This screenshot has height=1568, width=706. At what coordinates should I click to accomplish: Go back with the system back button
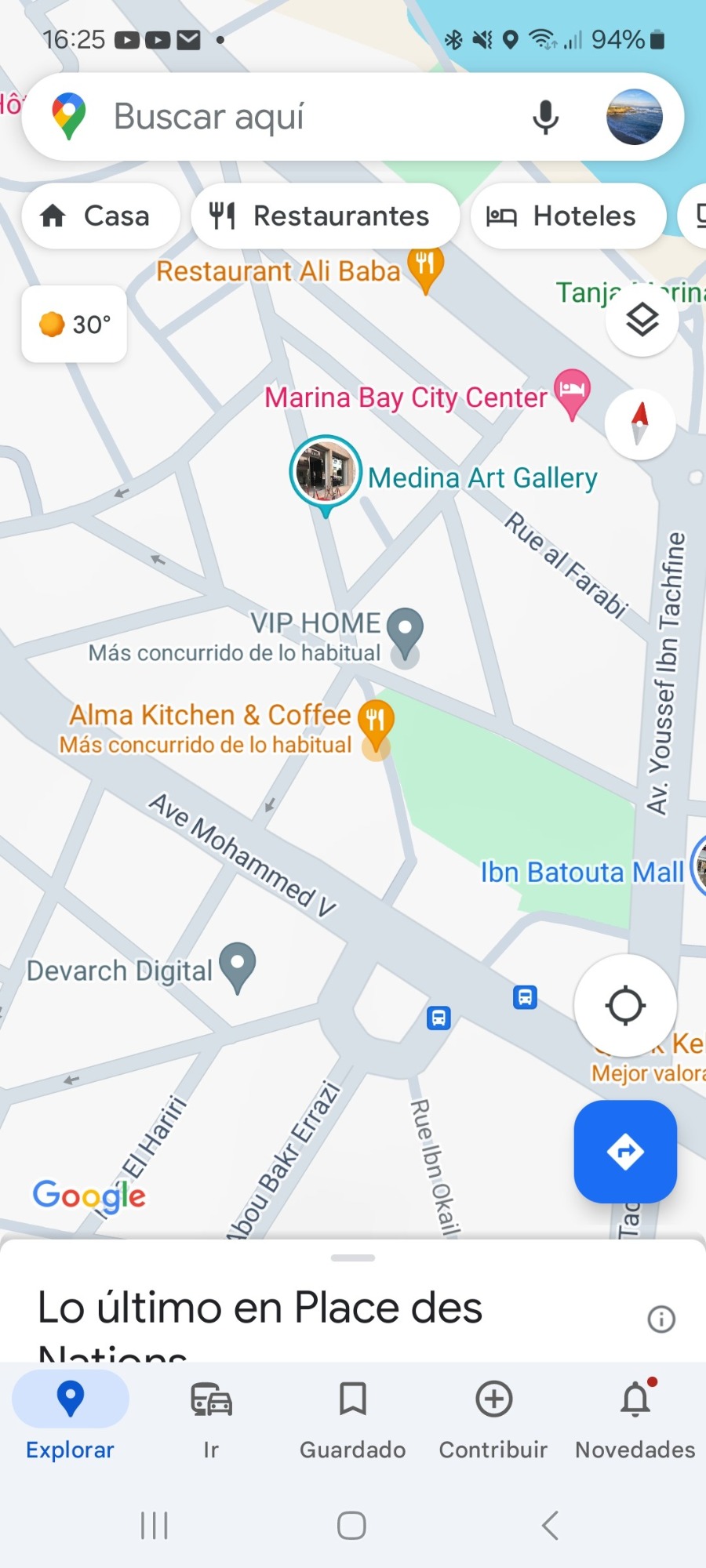pos(551,1526)
